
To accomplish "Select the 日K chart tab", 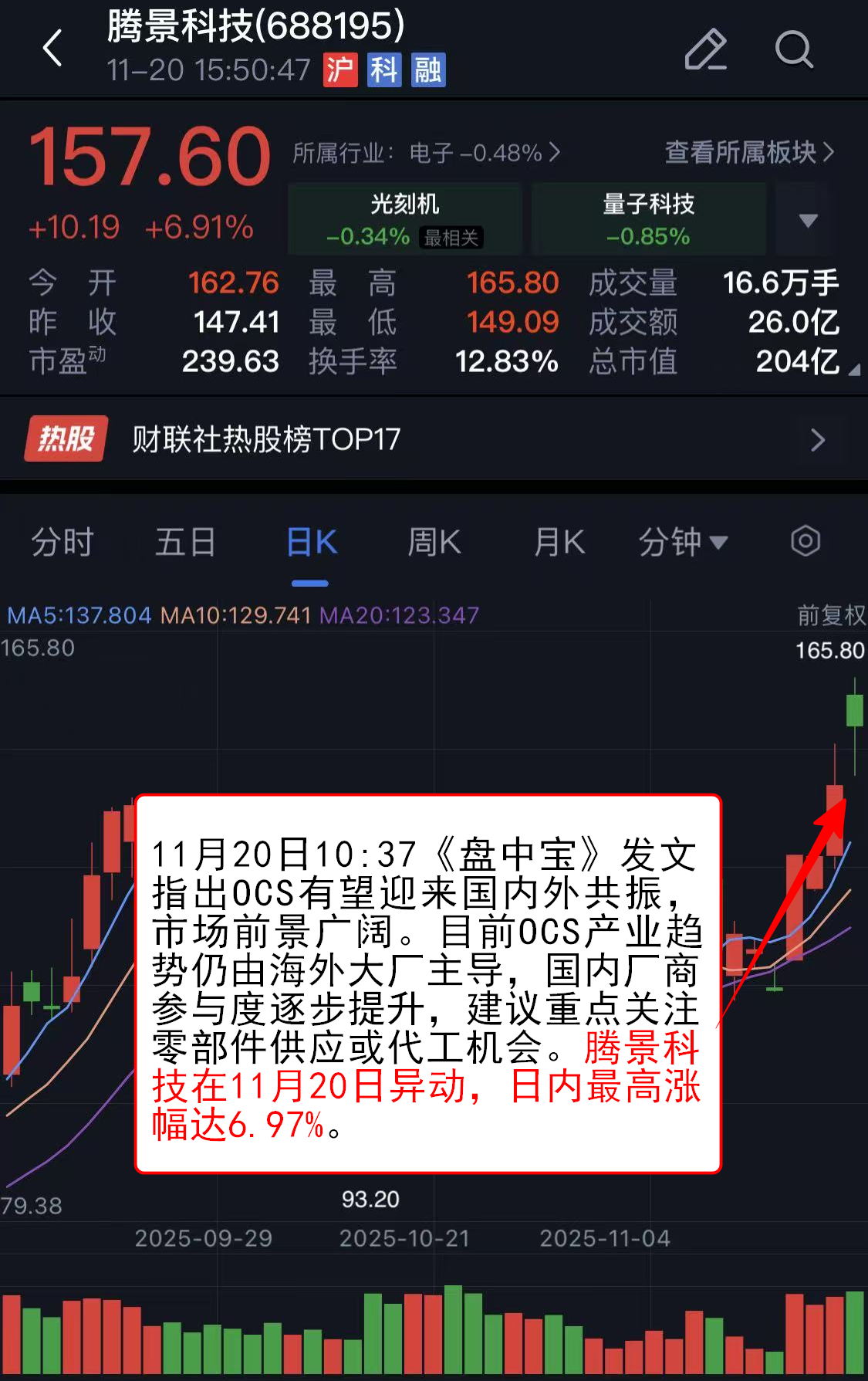I will pos(311,542).
